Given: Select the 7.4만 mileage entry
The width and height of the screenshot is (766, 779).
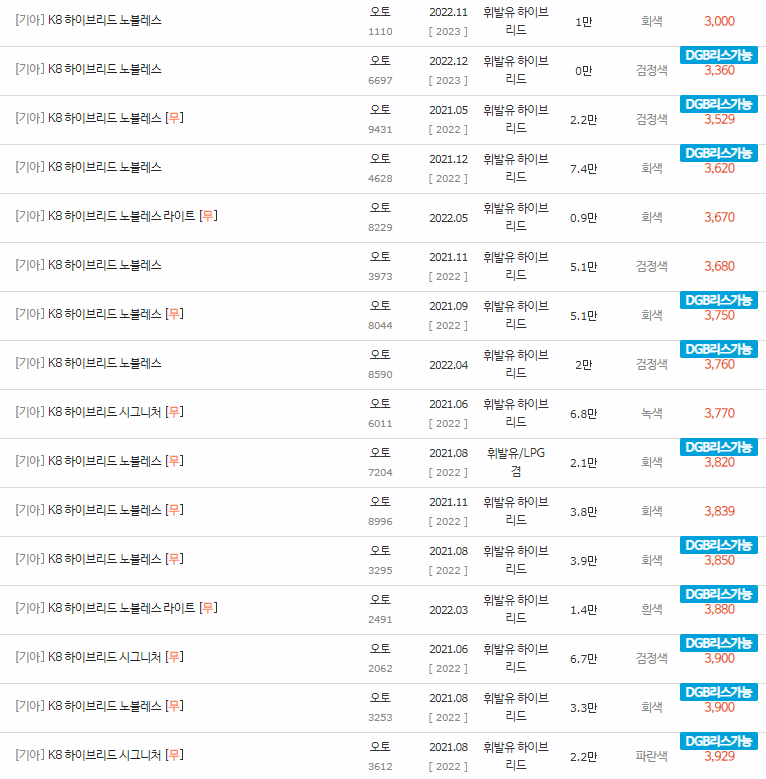Looking at the screenshot, I should [584, 167].
